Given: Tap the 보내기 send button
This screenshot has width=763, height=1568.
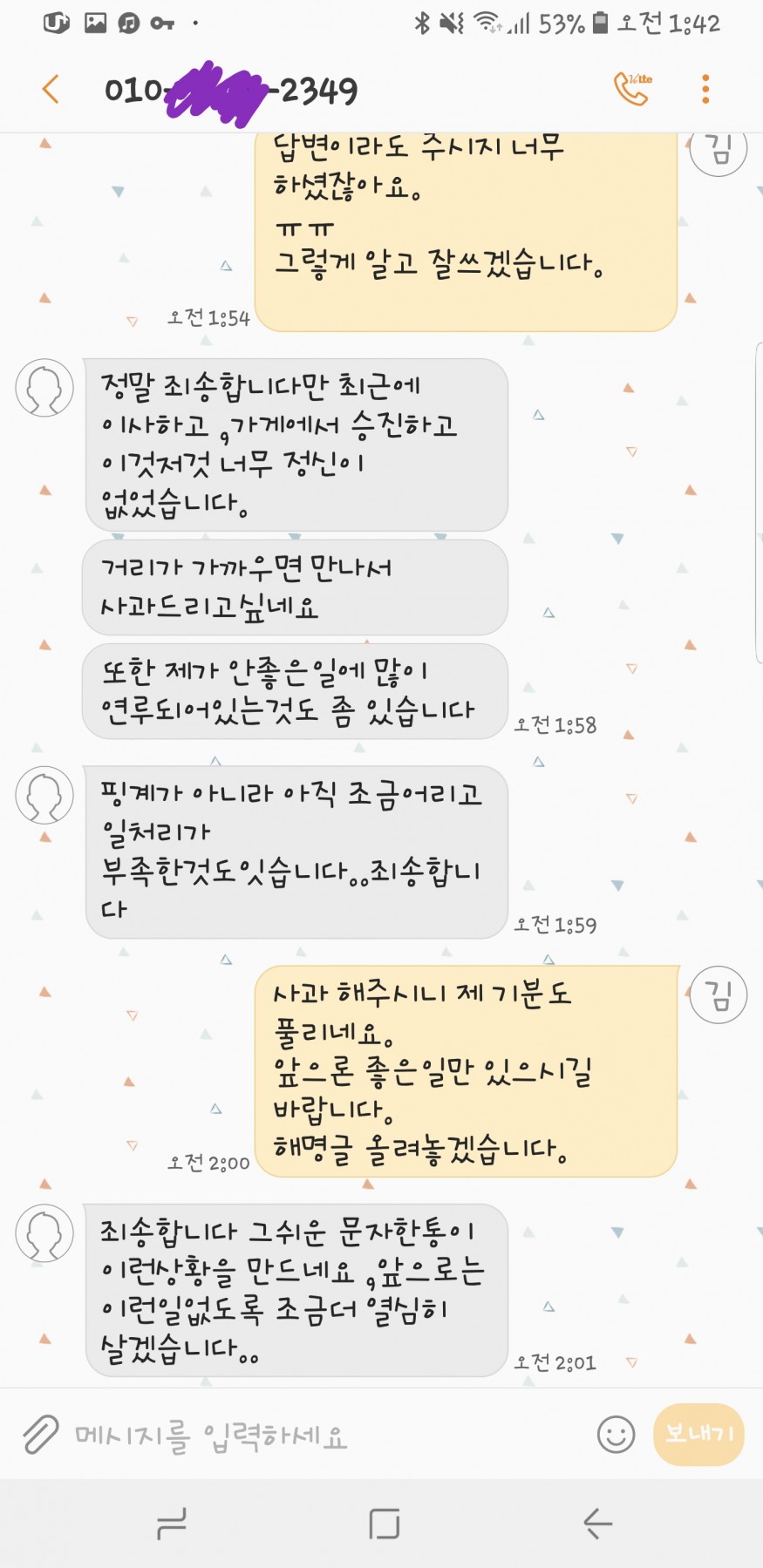Looking at the screenshot, I should 698,1434.
